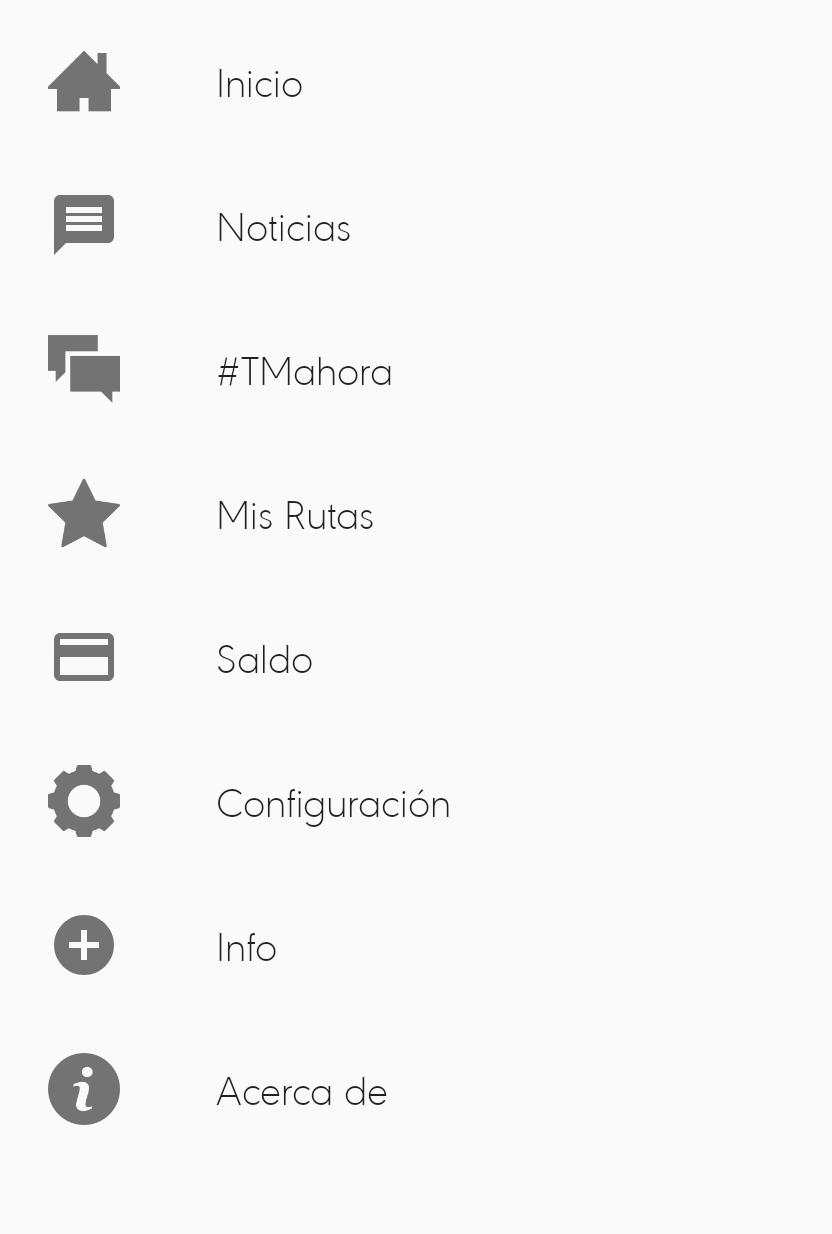Screen dimensions: 832x1234
Task: Select the star icon for Mis Rutas
Action: coord(84,513)
